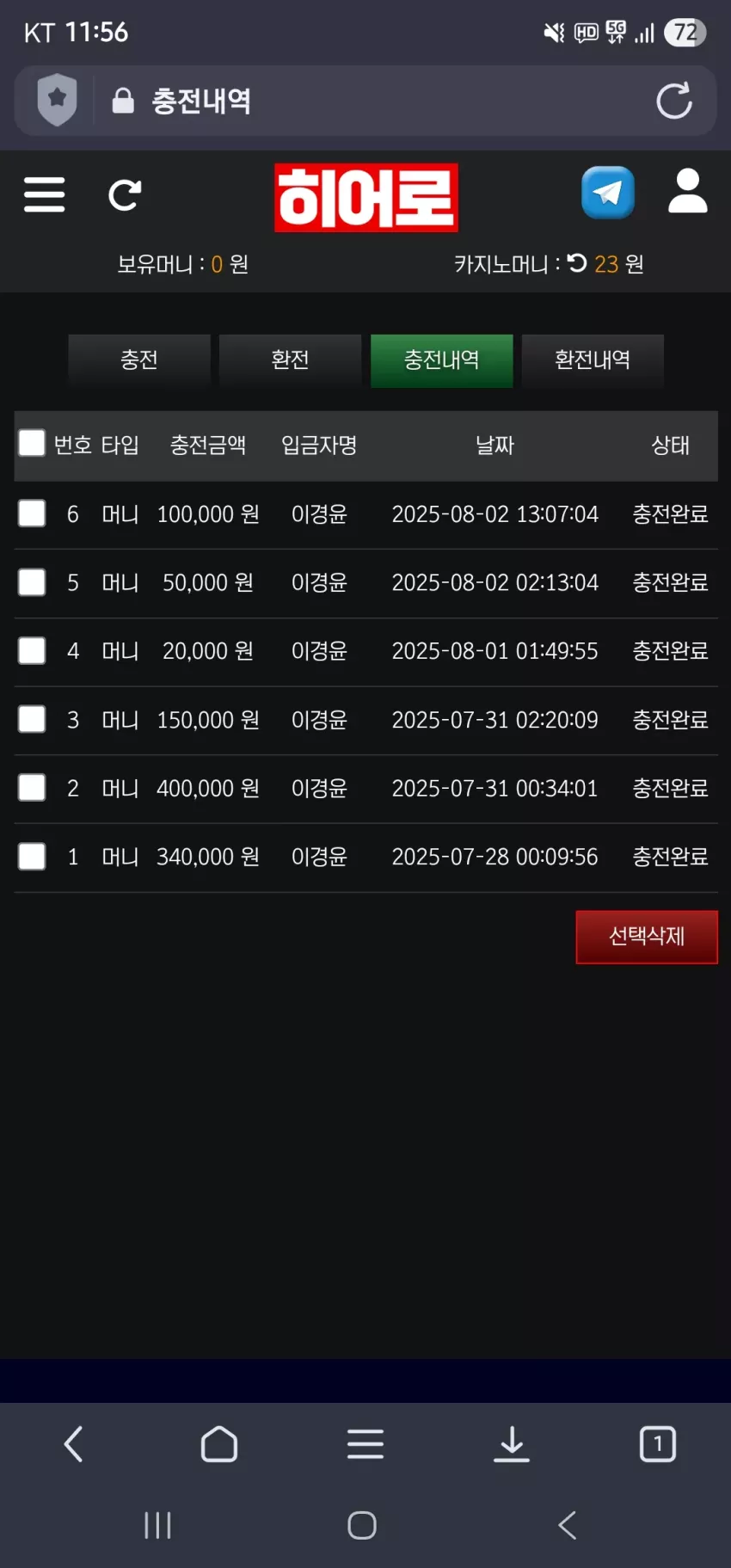Select the 충전내역 tab

(442, 360)
